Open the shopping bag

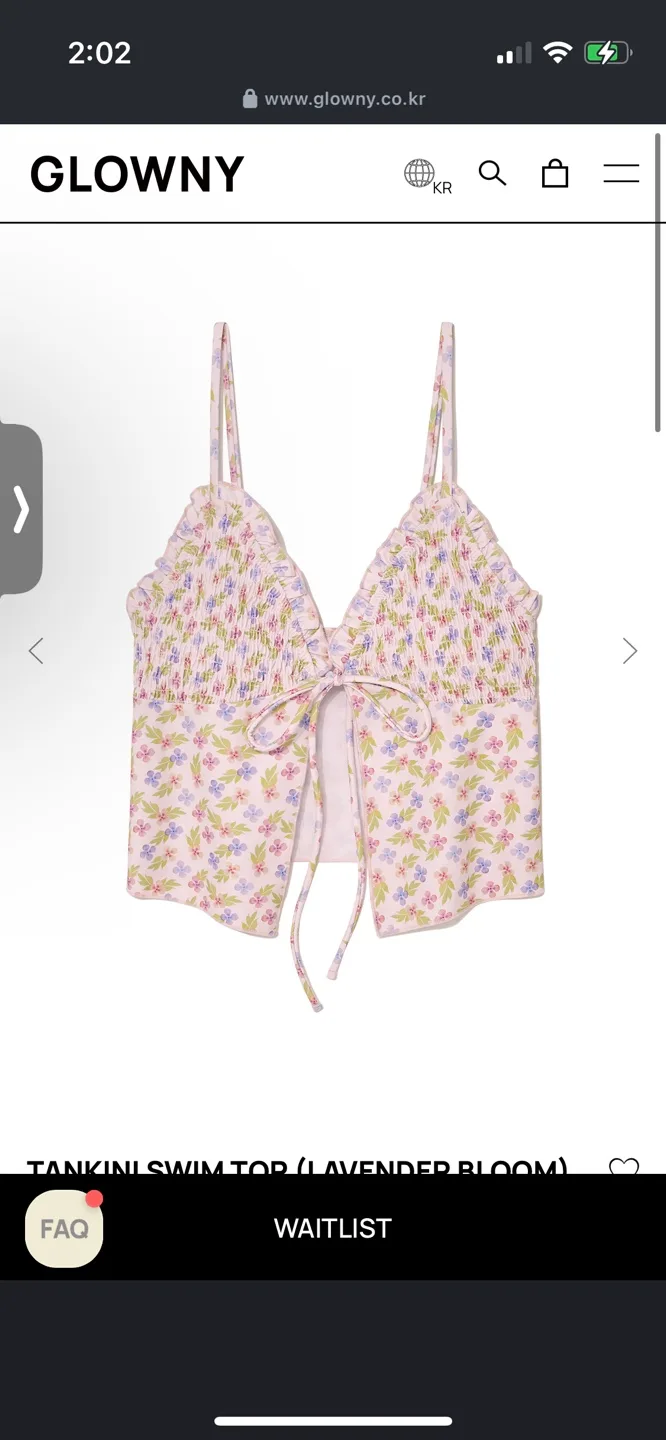(x=555, y=174)
